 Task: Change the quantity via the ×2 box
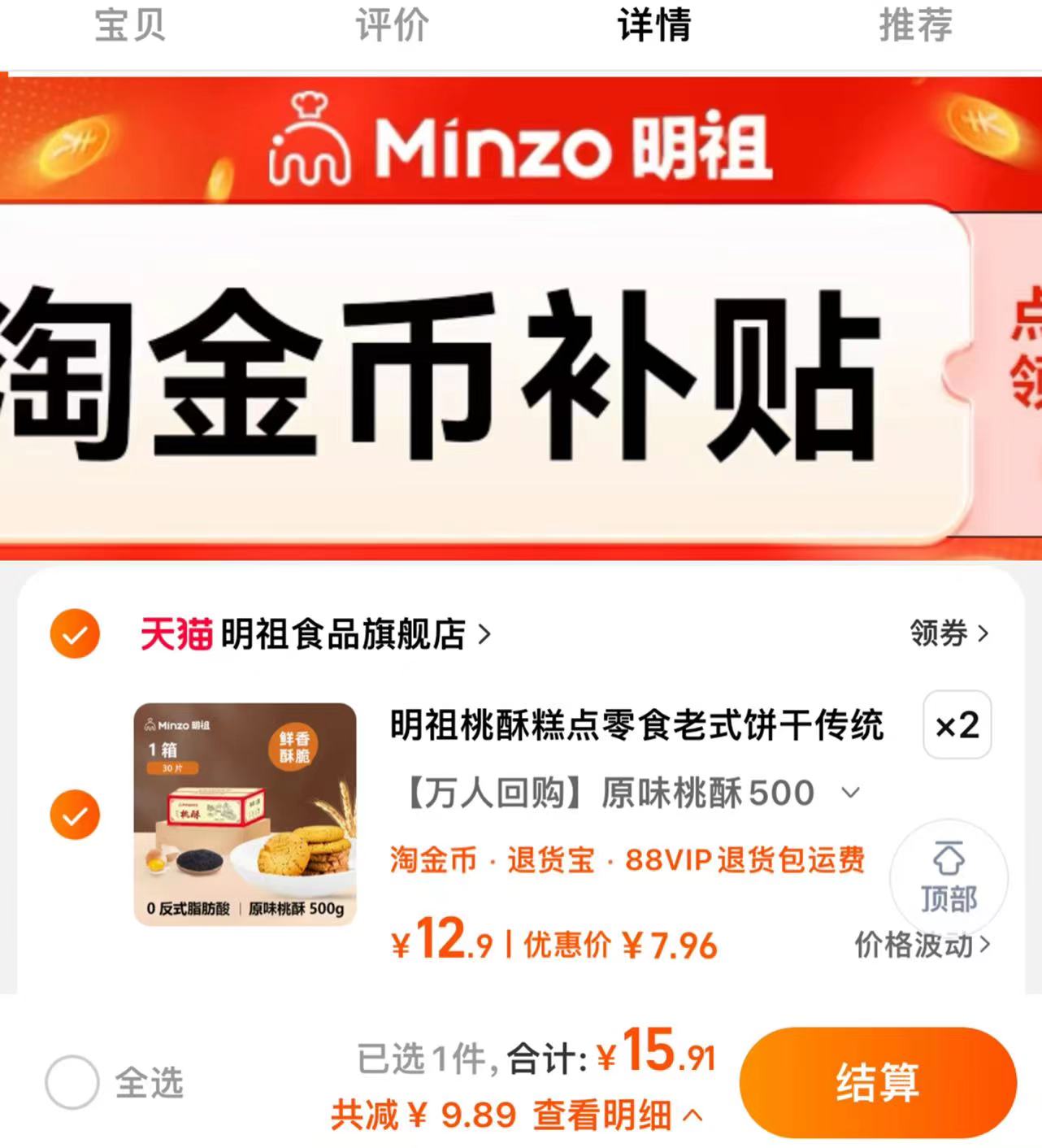(x=957, y=725)
